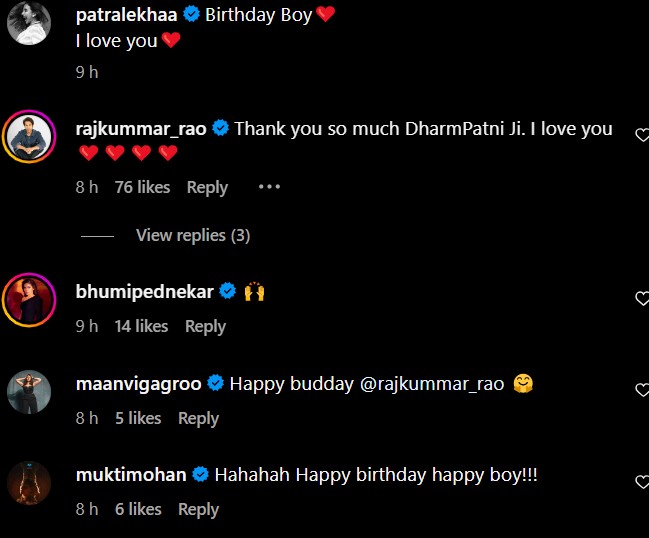
Task: Expand View replies (3)
Action: 192,235
